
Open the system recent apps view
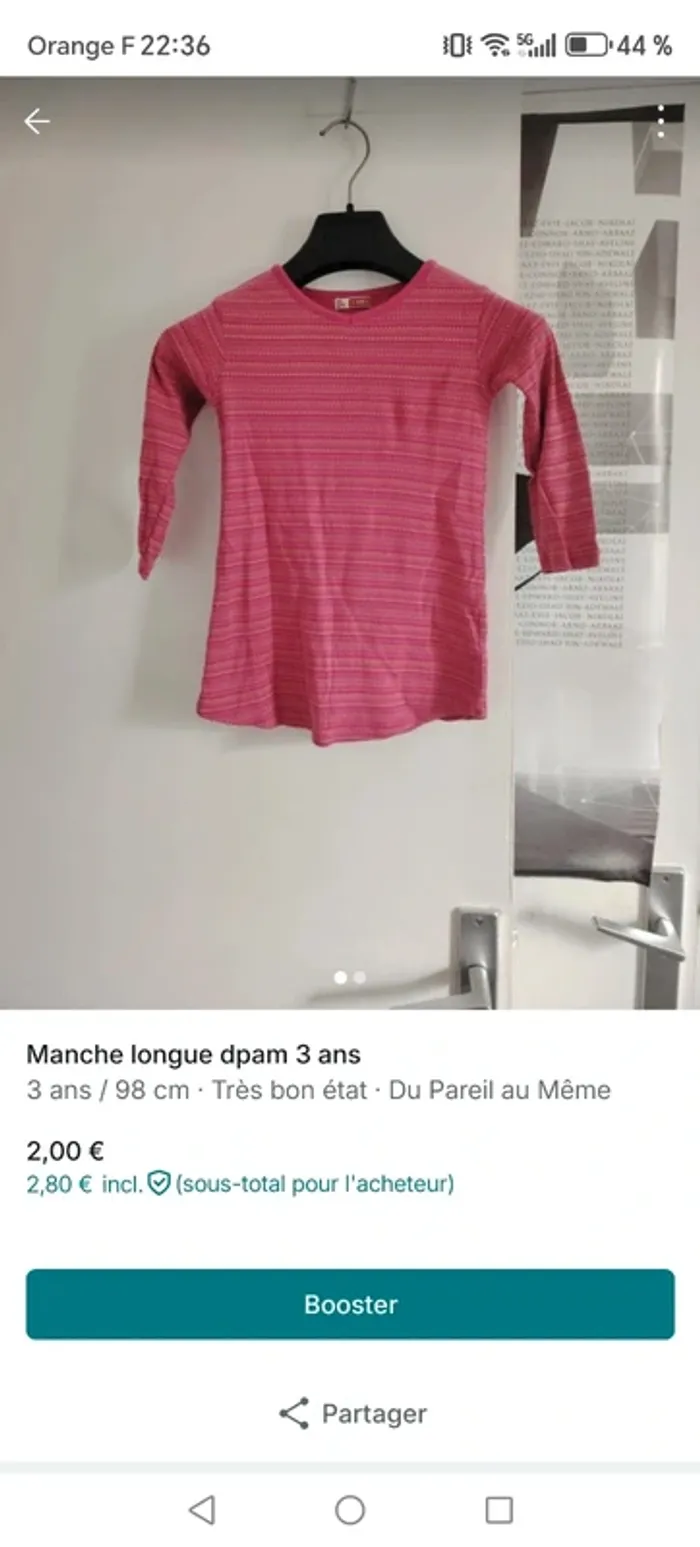point(498,1509)
